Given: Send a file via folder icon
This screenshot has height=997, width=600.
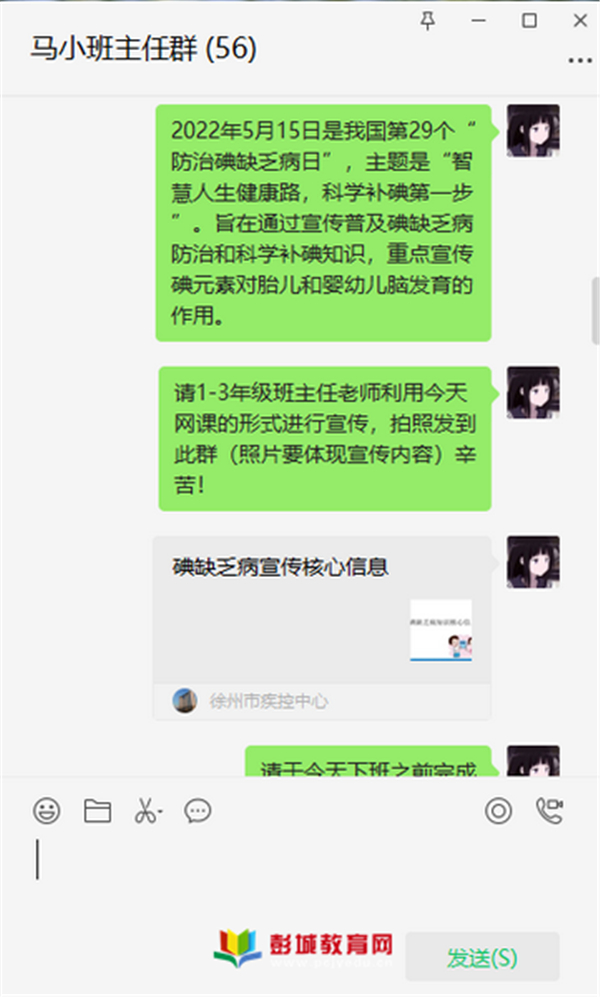Looking at the screenshot, I should 97,811.
